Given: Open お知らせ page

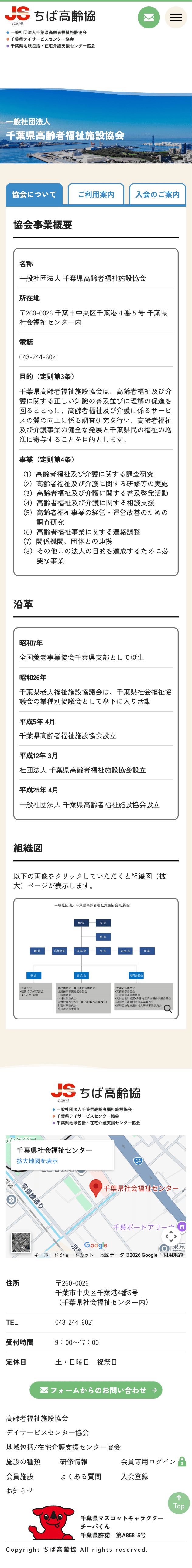Looking at the screenshot, I should 19,1491.
